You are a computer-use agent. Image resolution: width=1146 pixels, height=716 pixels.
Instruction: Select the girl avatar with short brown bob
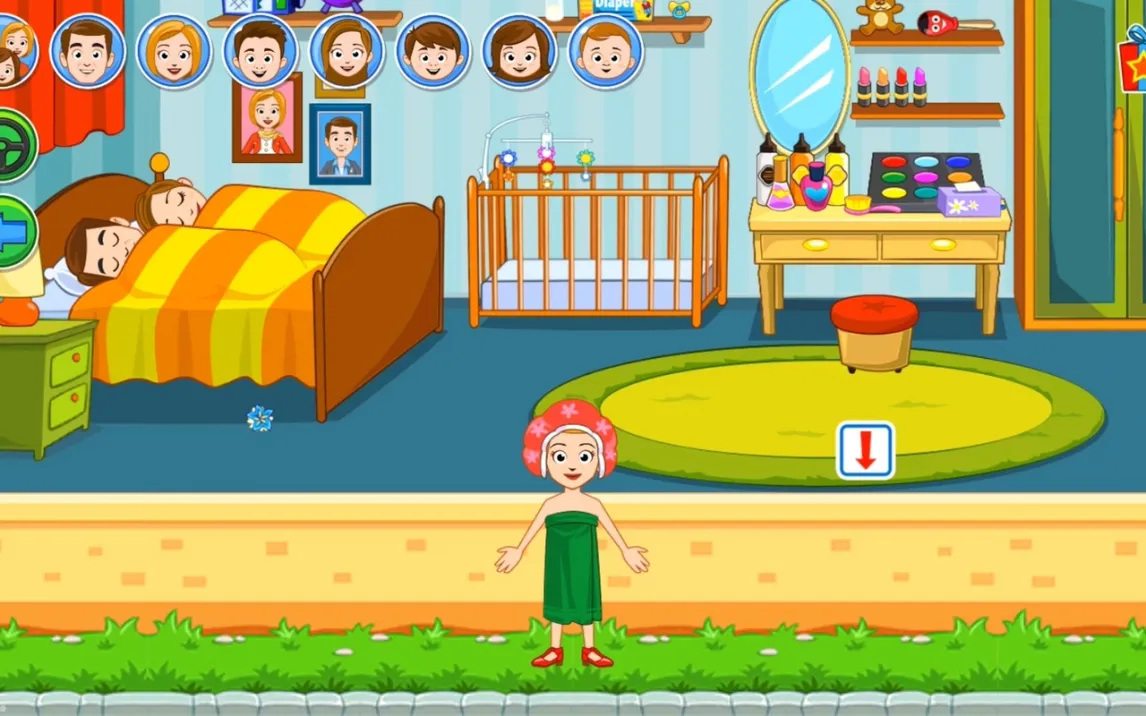519,51
